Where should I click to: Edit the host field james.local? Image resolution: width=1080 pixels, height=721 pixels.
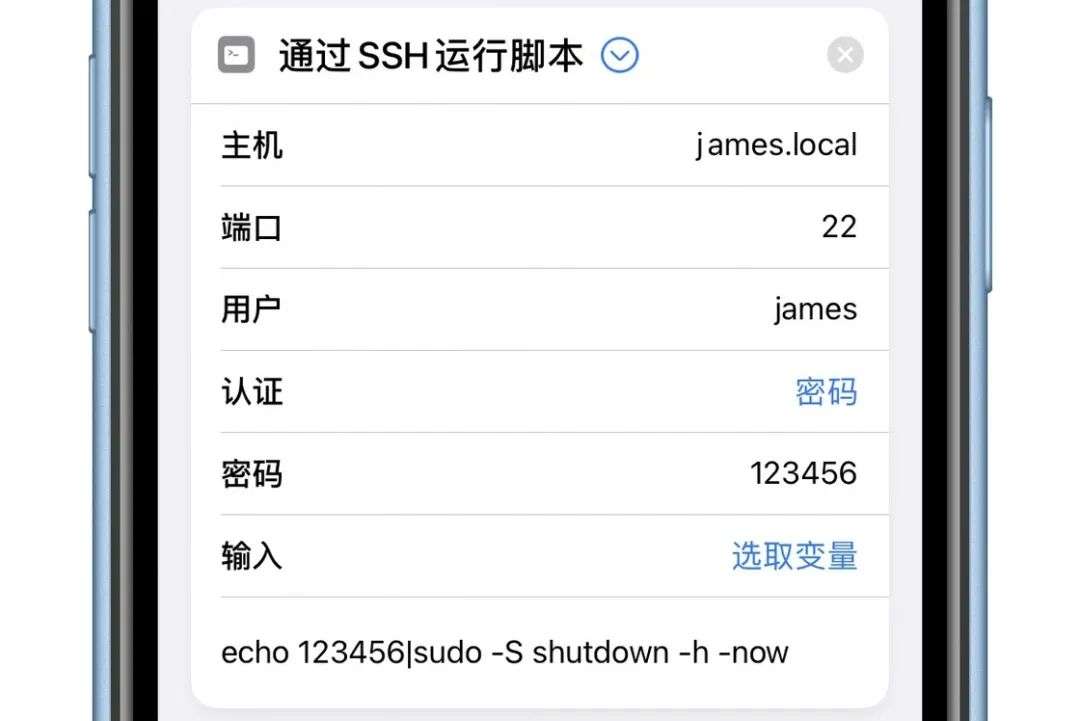coord(776,145)
